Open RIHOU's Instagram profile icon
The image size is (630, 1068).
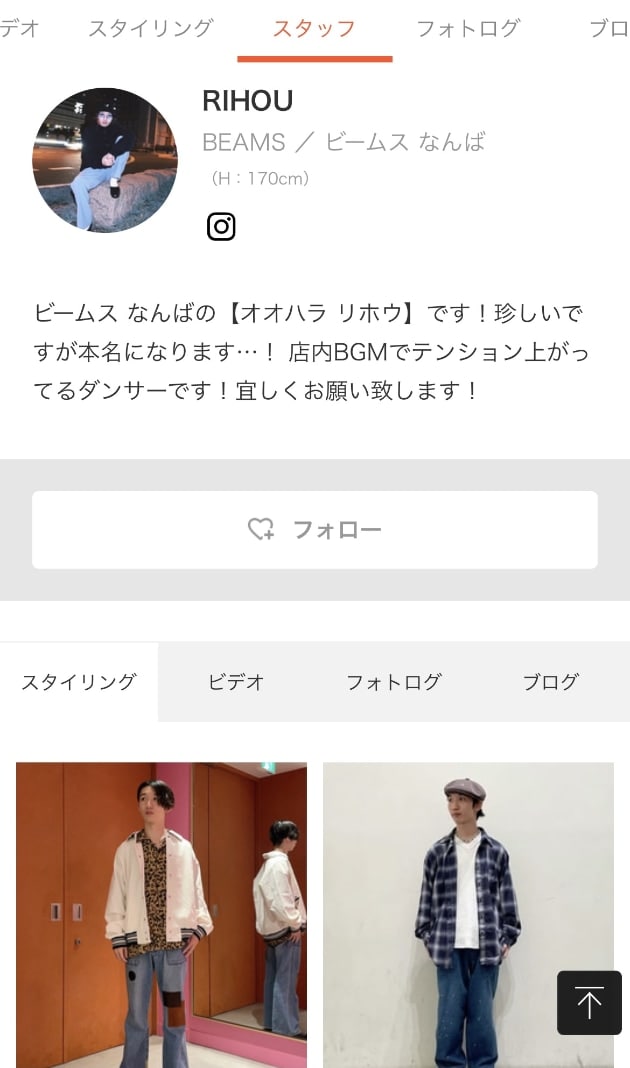click(221, 227)
